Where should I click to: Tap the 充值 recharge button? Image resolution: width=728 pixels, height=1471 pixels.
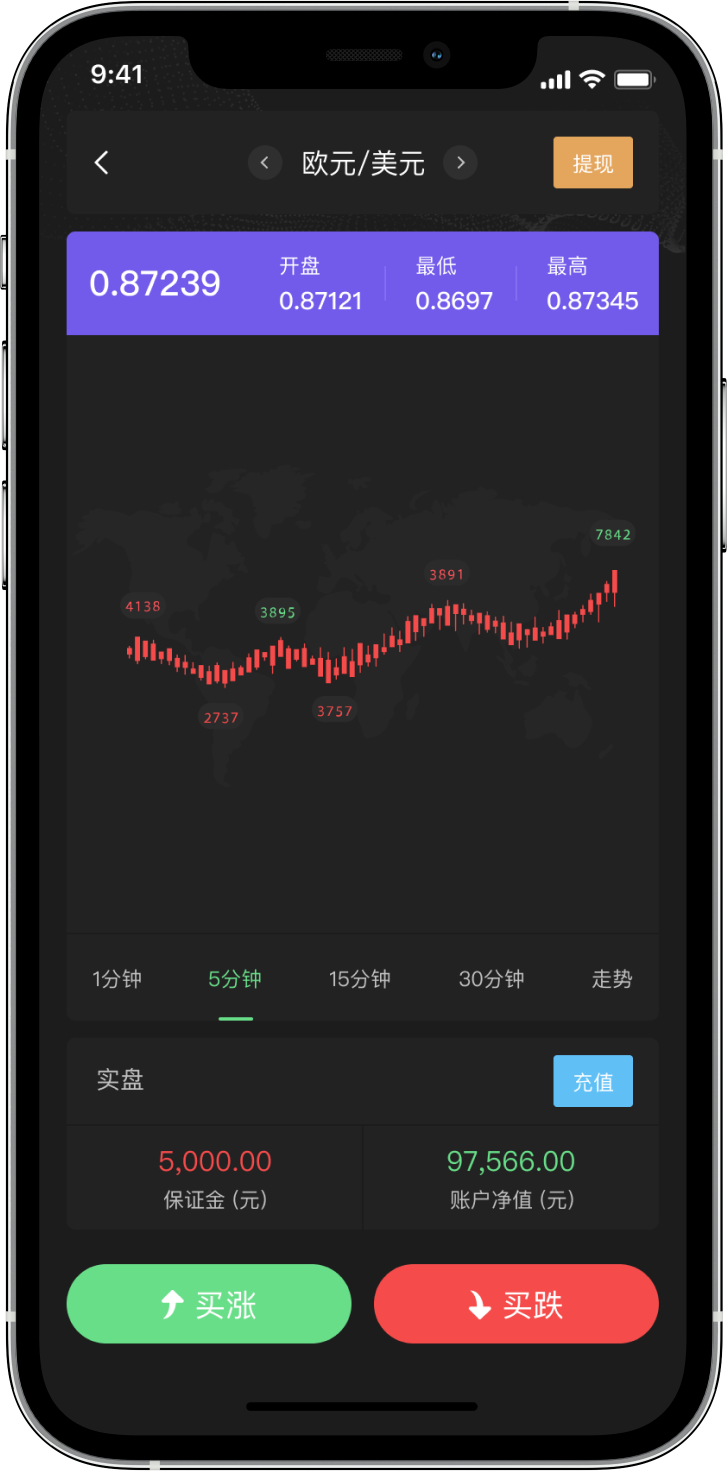click(x=593, y=1081)
